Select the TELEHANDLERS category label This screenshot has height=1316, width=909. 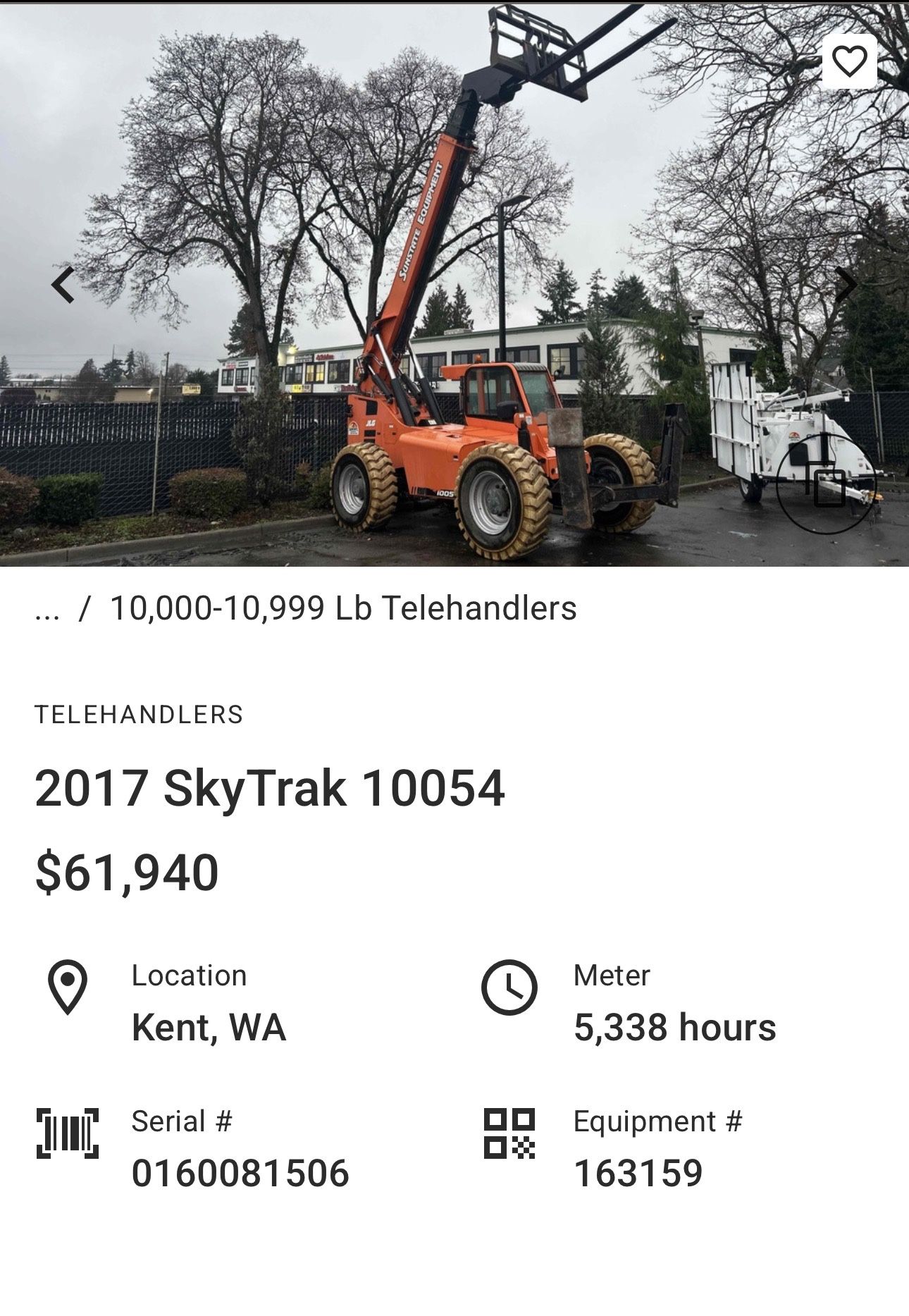[140, 717]
